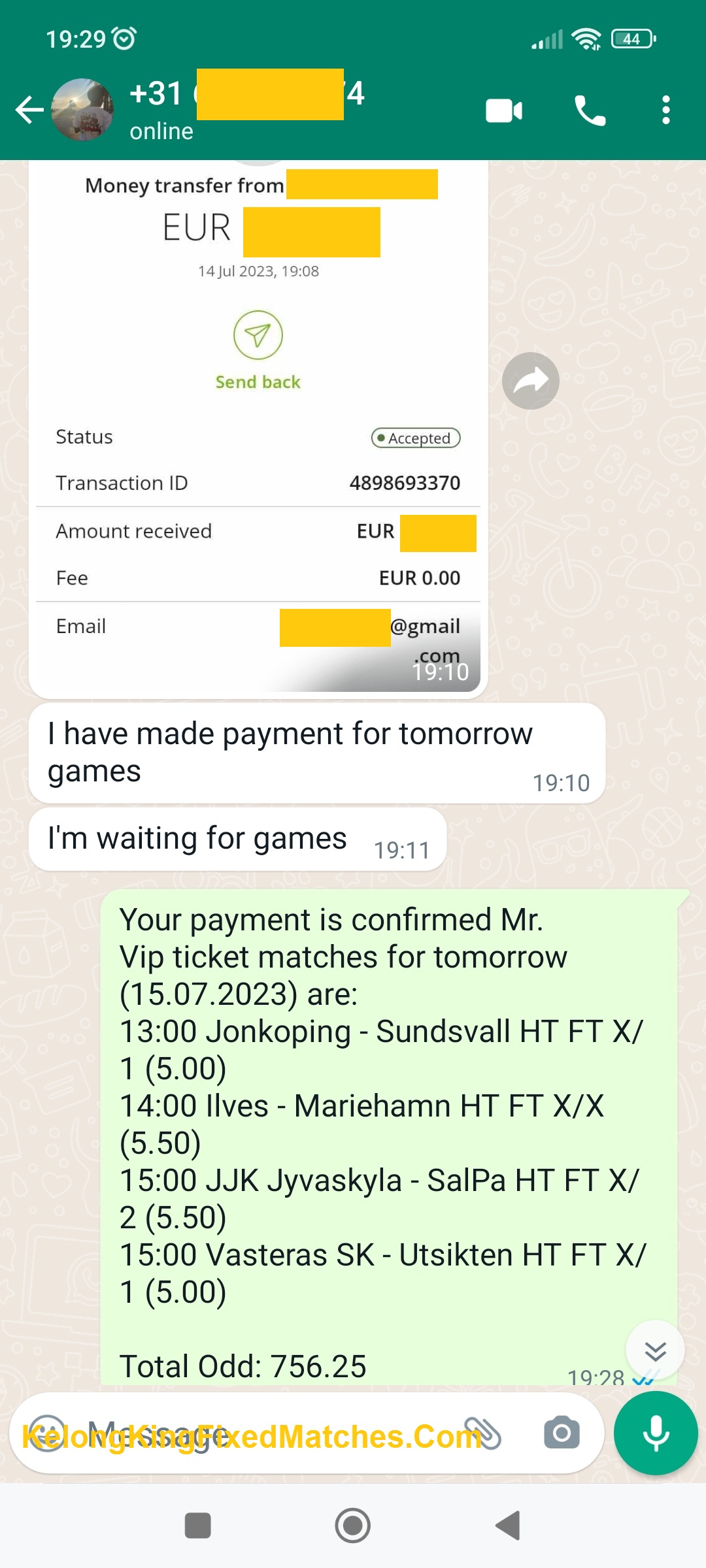Jump to the latest message
The image size is (706, 1568).
pyautogui.click(x=654, y=1350)
